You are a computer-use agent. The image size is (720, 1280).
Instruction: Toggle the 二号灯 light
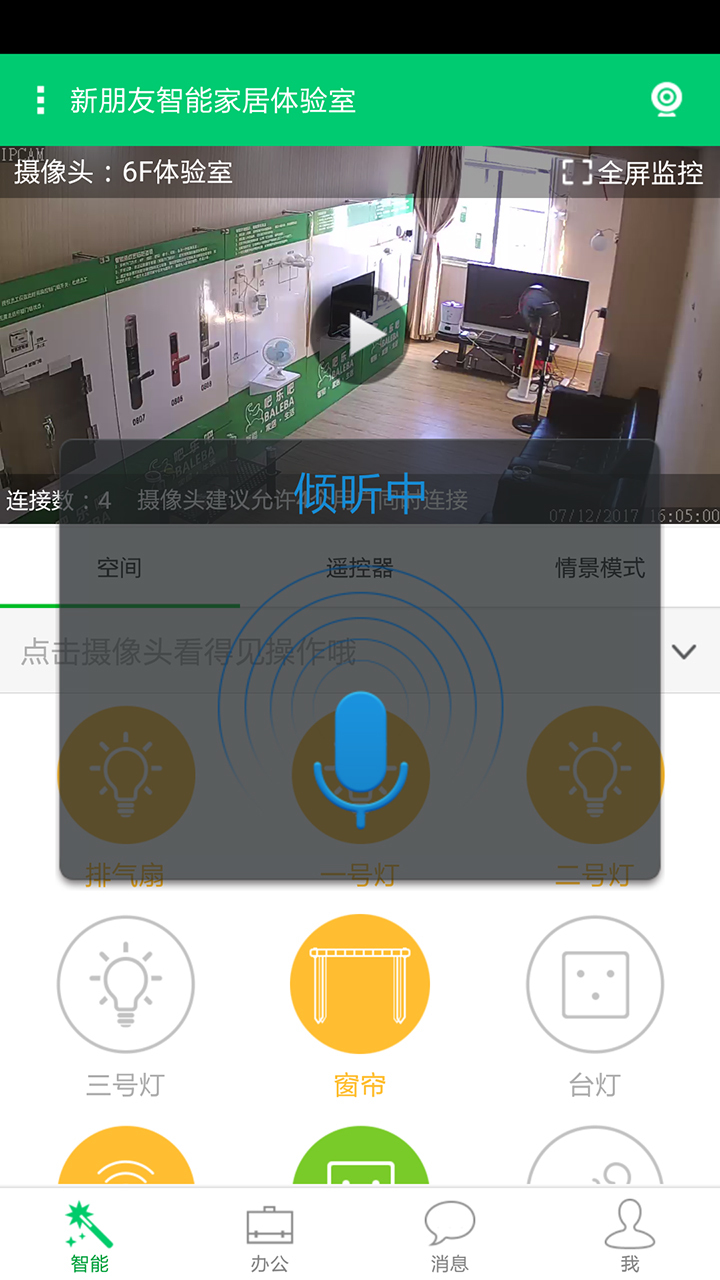point(595,775)
